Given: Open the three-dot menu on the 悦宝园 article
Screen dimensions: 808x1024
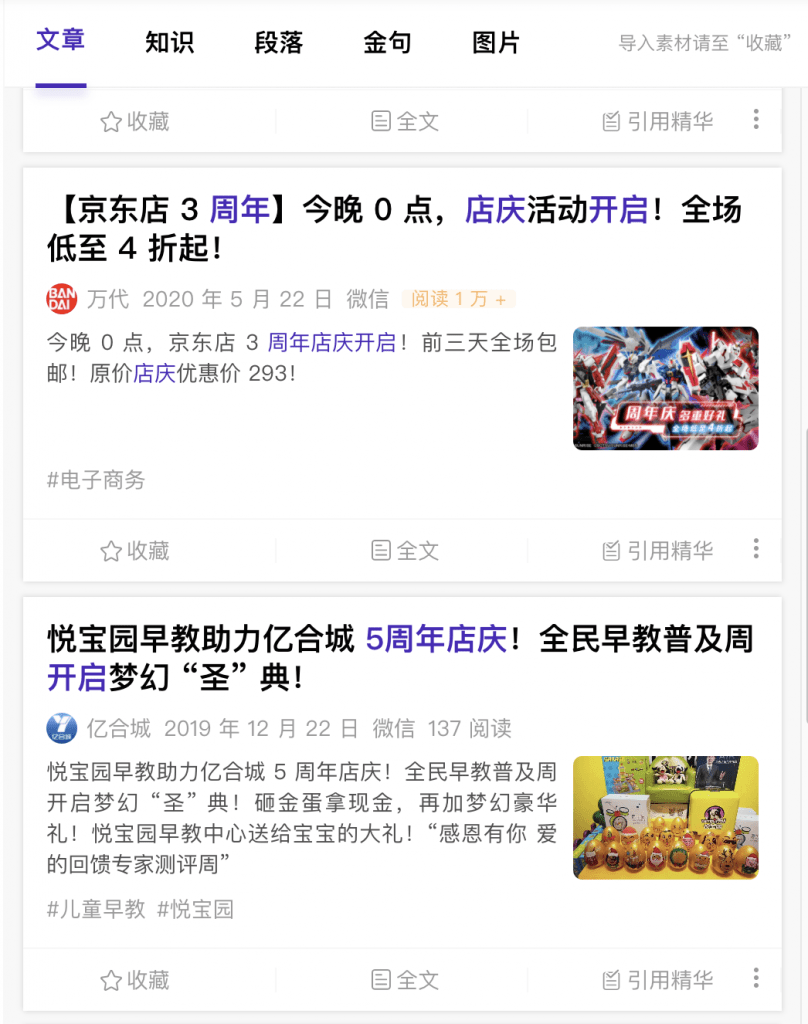Looking at the screenshot, I should pyautogui.click(x=756, y=977).
